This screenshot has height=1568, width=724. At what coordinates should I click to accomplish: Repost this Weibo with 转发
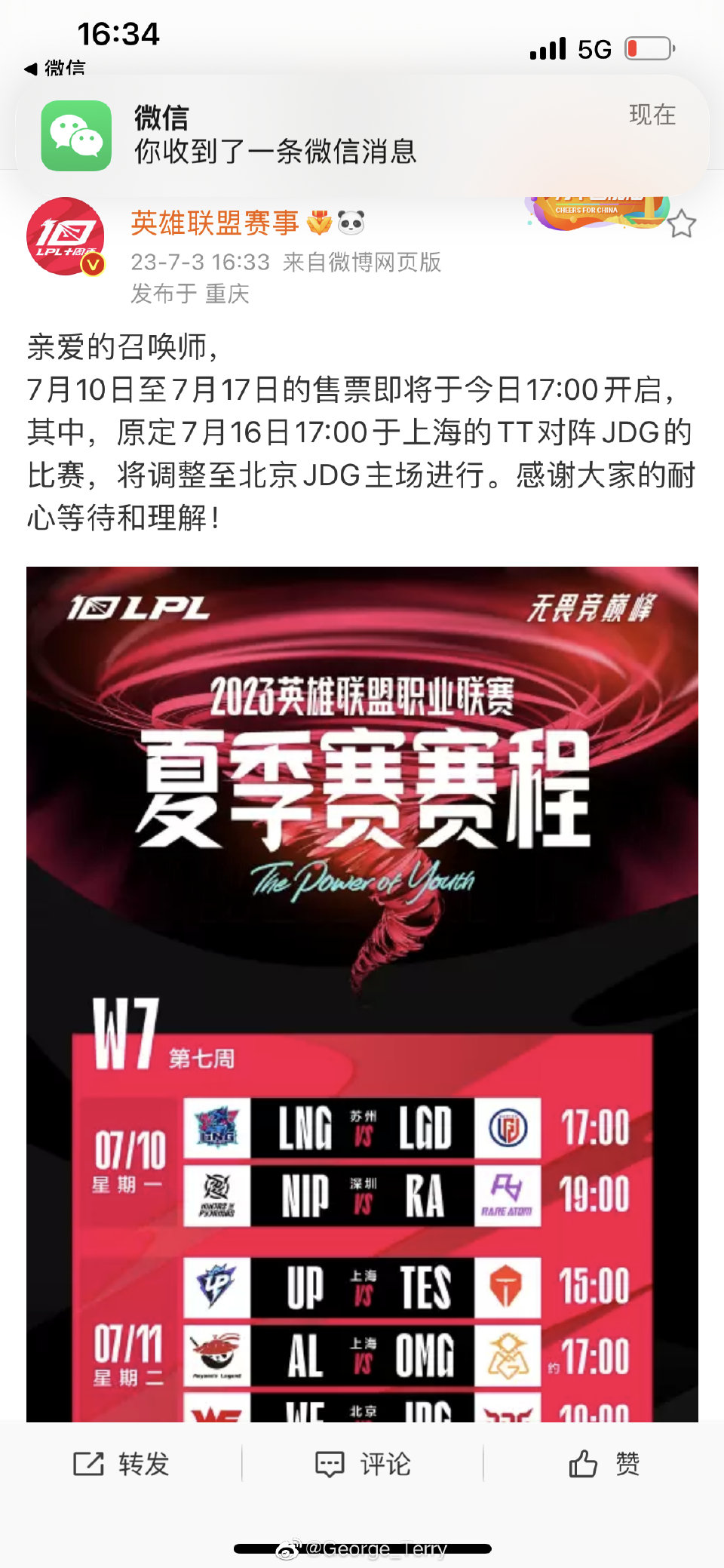(x=121, y=1464)
